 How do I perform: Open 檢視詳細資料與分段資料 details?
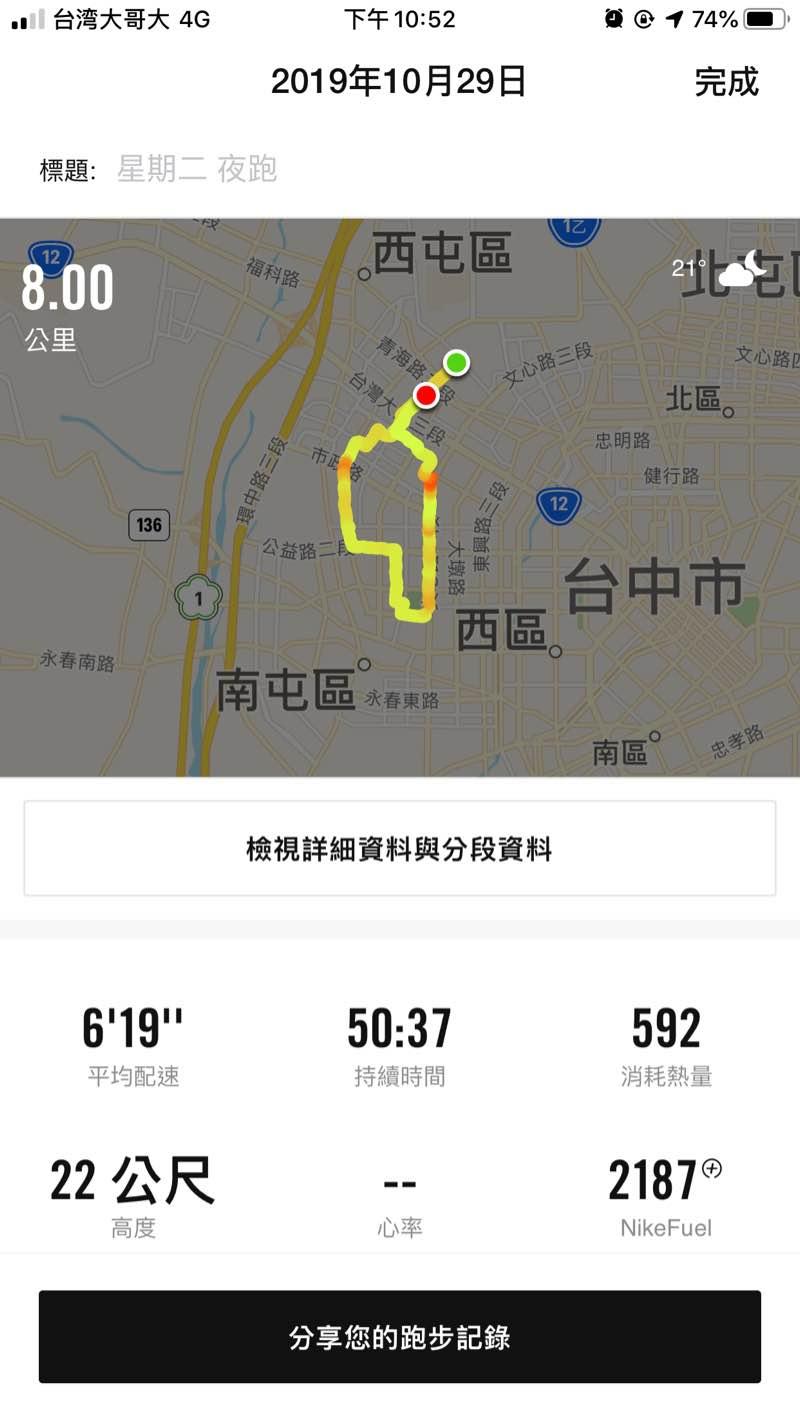(x=400, y=849)
